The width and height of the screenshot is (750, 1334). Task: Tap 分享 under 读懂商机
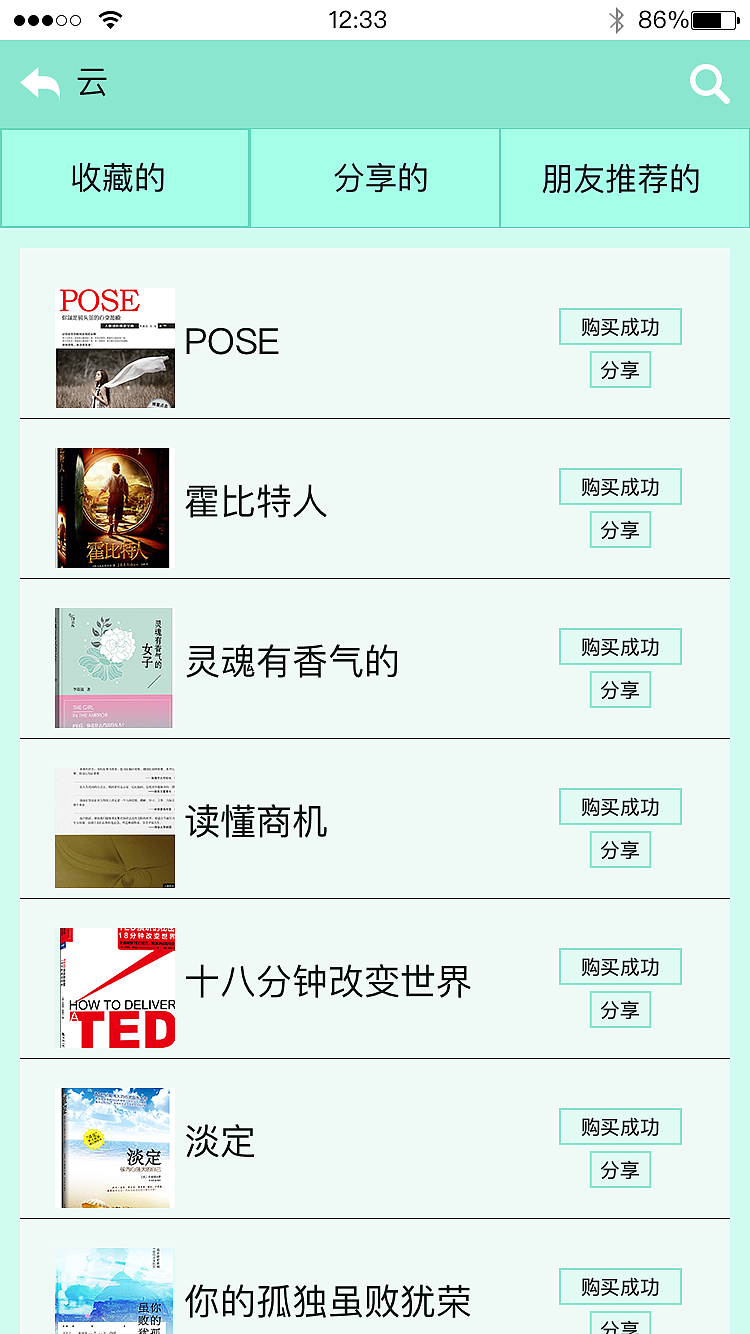620,849
